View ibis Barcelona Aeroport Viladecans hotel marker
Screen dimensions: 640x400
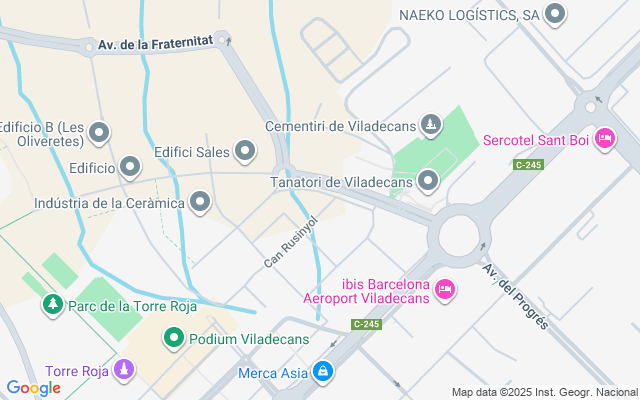445,290
